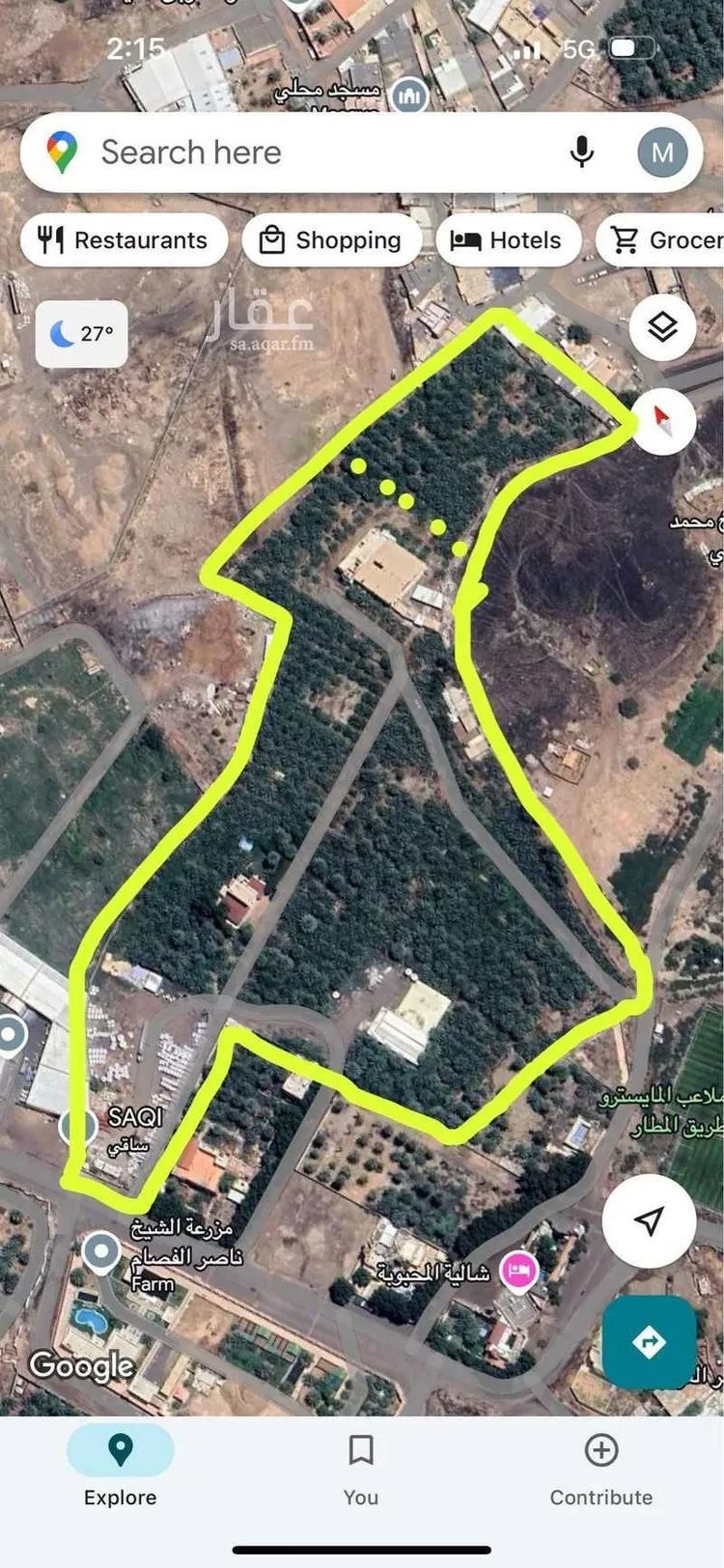Select the Shopping chip
The width and height of the screenshot is (724, 1568).
[x=331, y=240]
